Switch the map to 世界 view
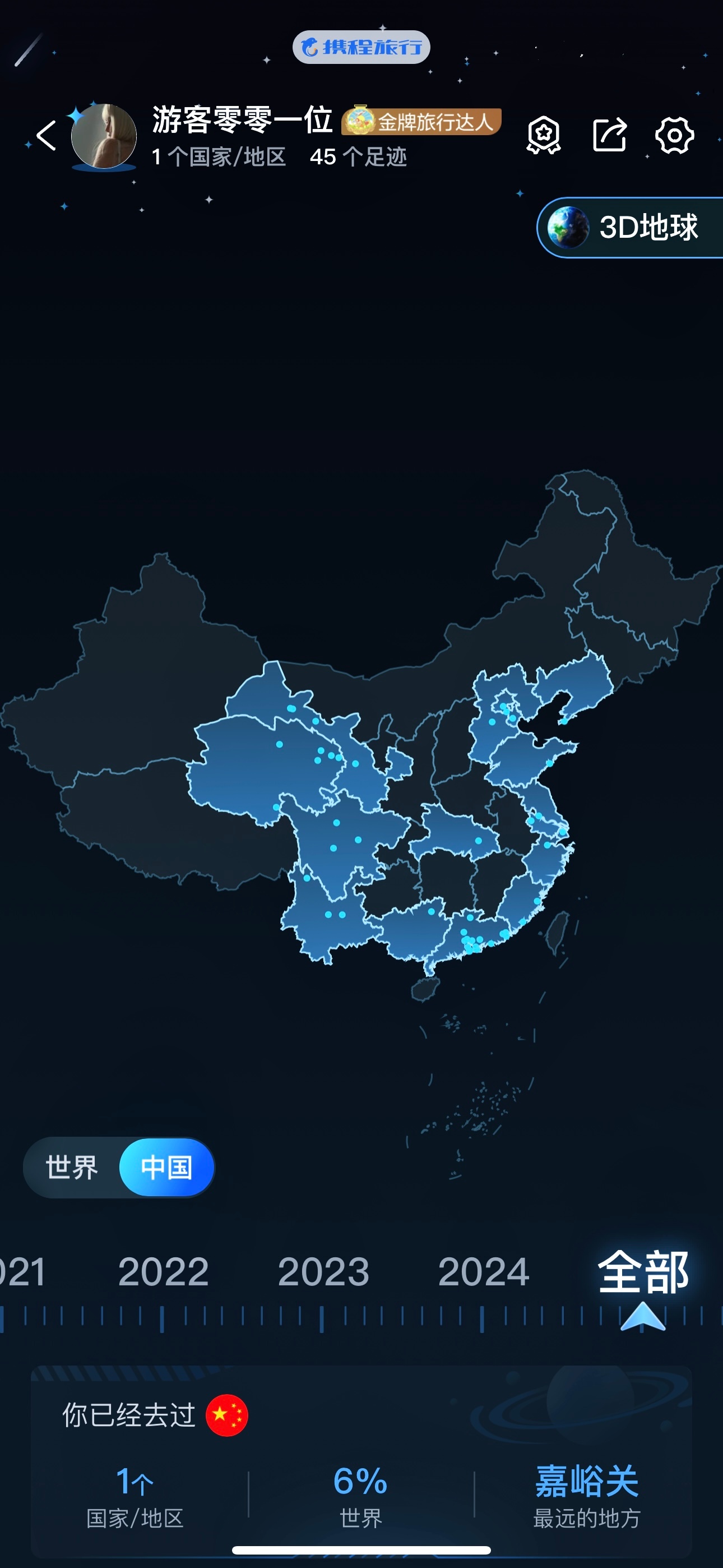 point(72,1166)
